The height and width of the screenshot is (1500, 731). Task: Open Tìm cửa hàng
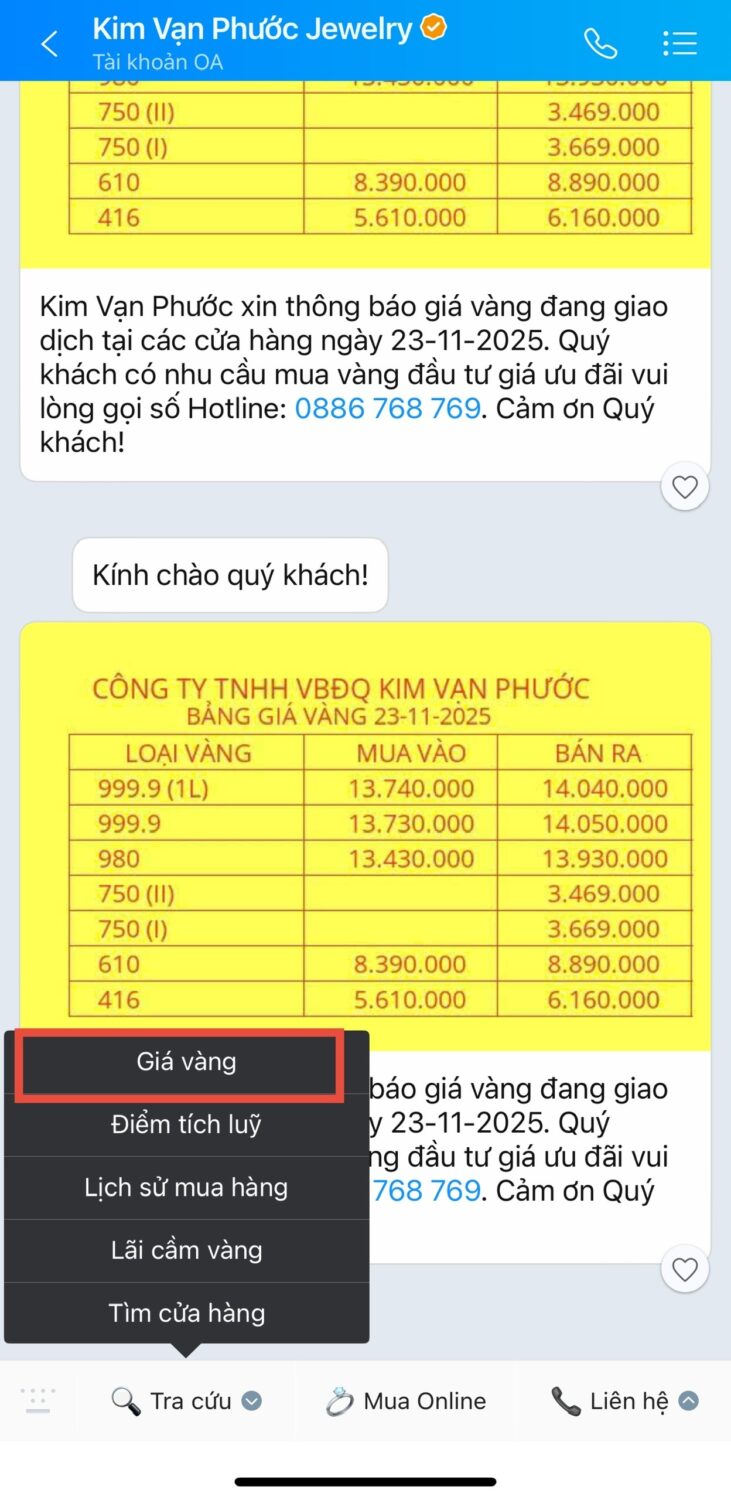[186, 1313]
